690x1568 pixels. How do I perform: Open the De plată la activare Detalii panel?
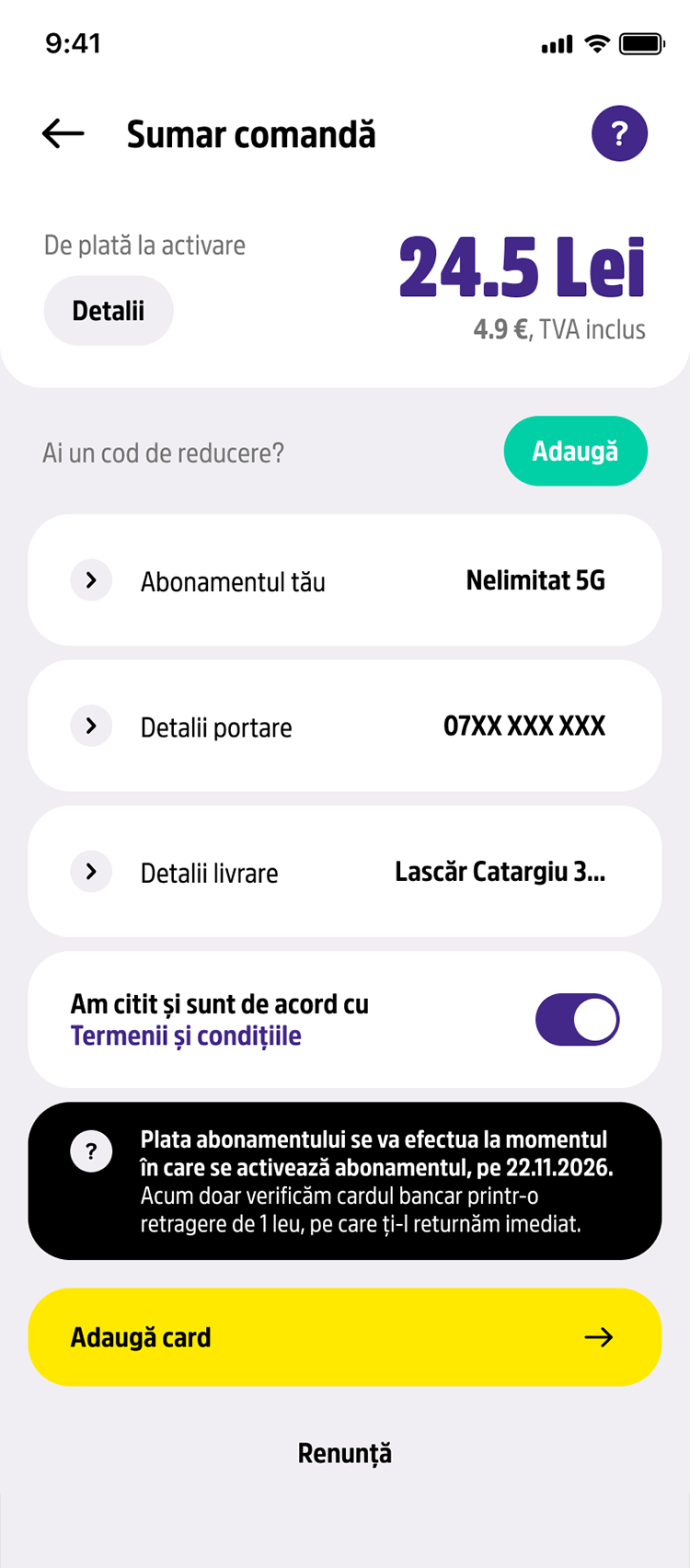(108, 310)
